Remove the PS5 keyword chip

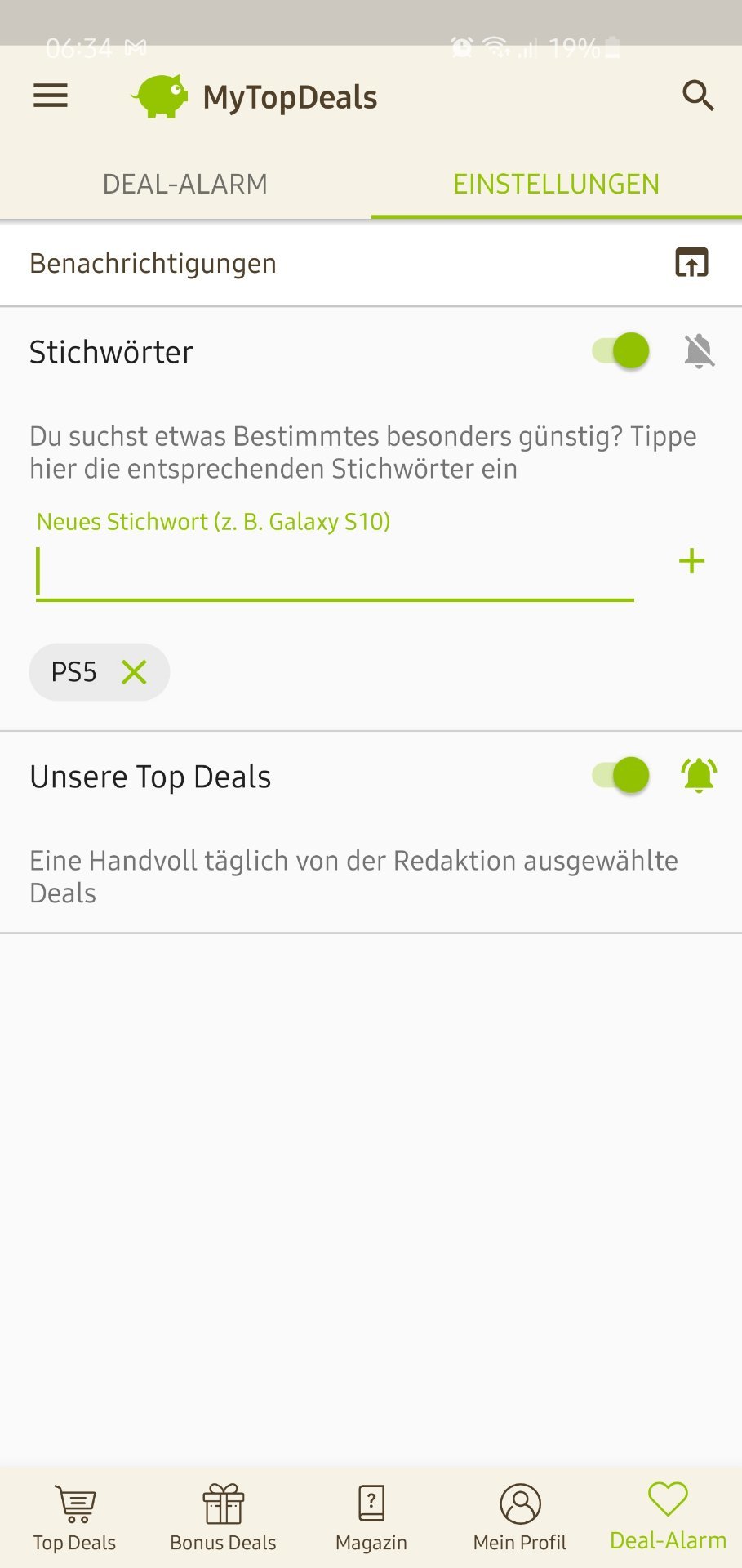click(x=134, y=672)
